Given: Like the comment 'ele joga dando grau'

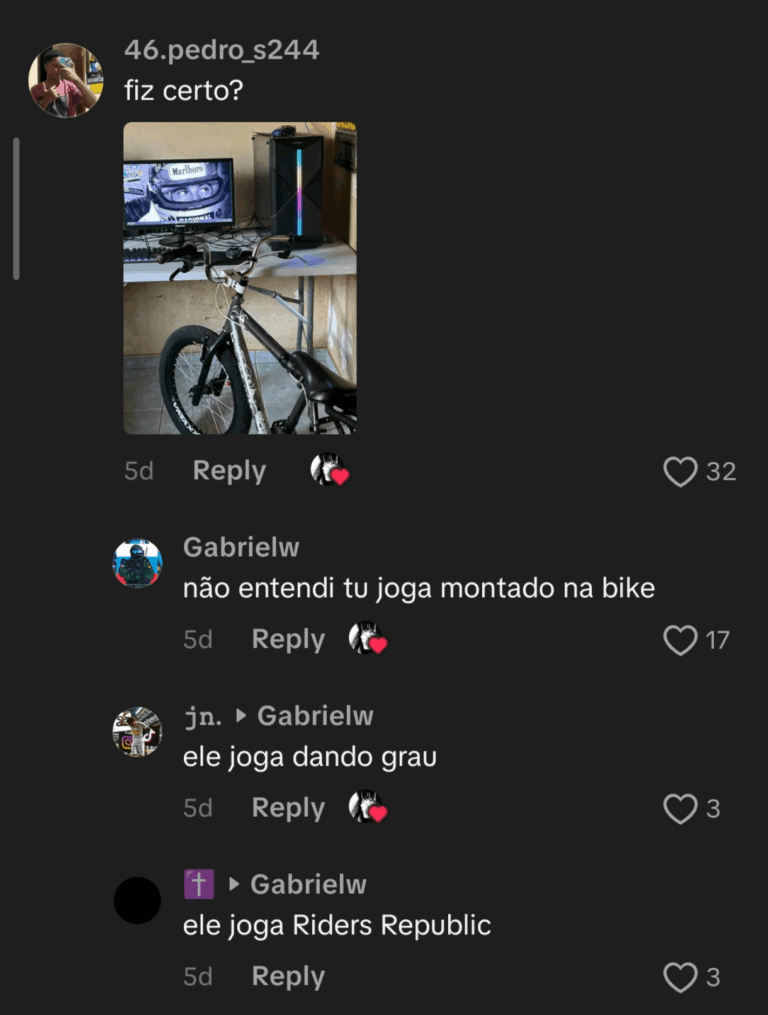Looking at the screenshot, I should [x=680, y=808].
